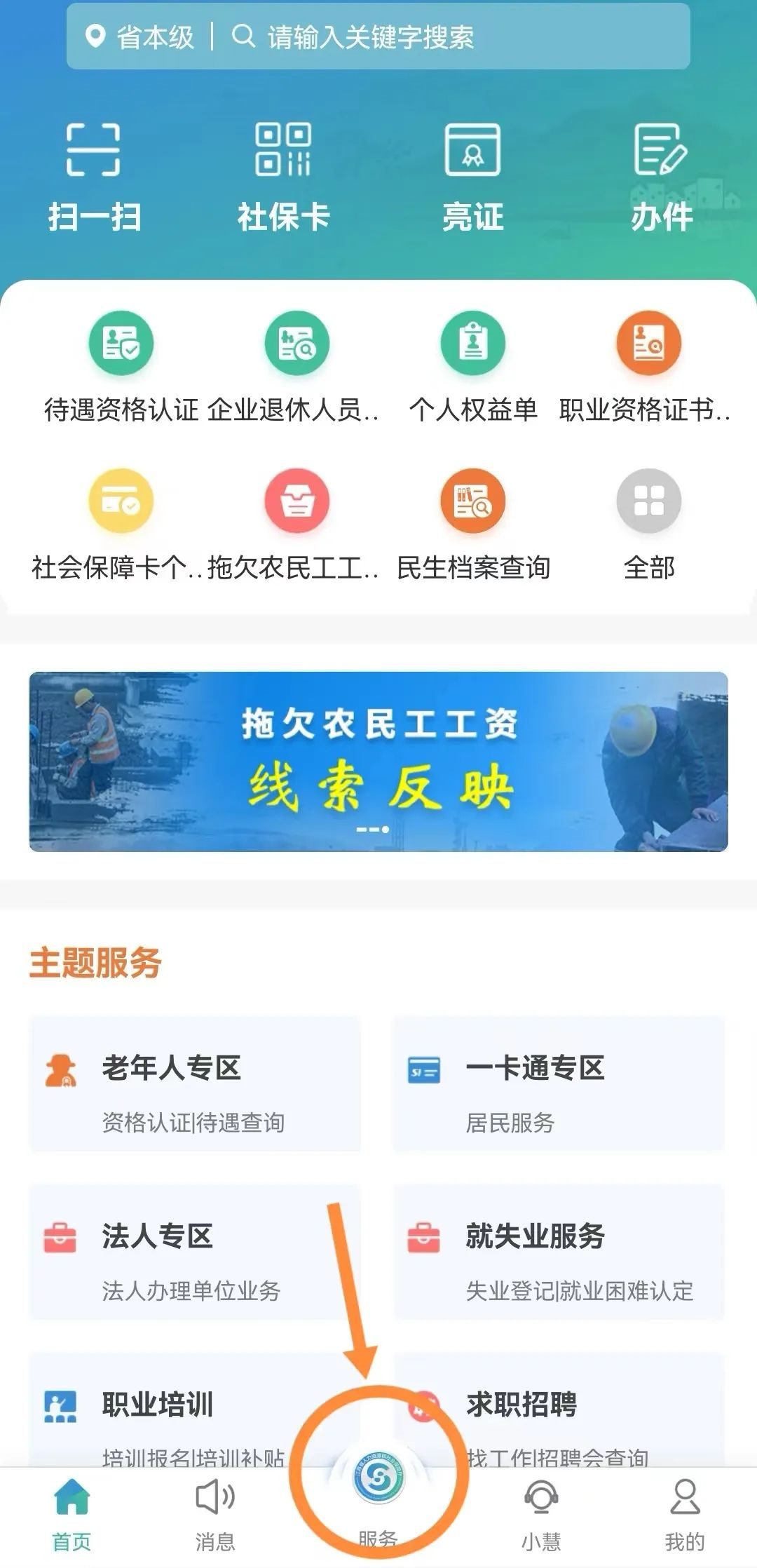Open 亮证 certificate display
Viewport: 757px width, 1568px height.
point(472,175)
